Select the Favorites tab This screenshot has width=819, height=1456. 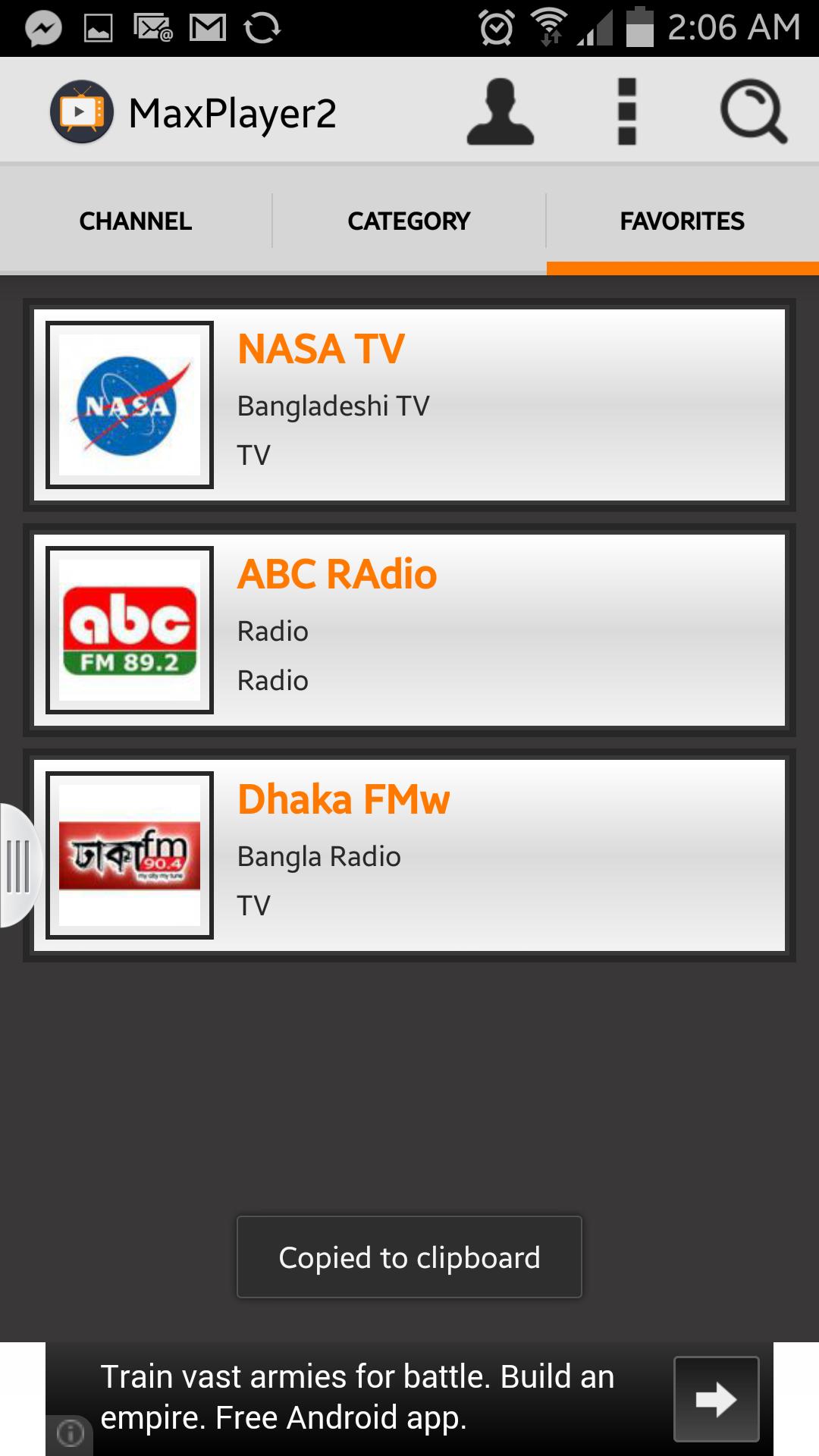coord(682,221)
